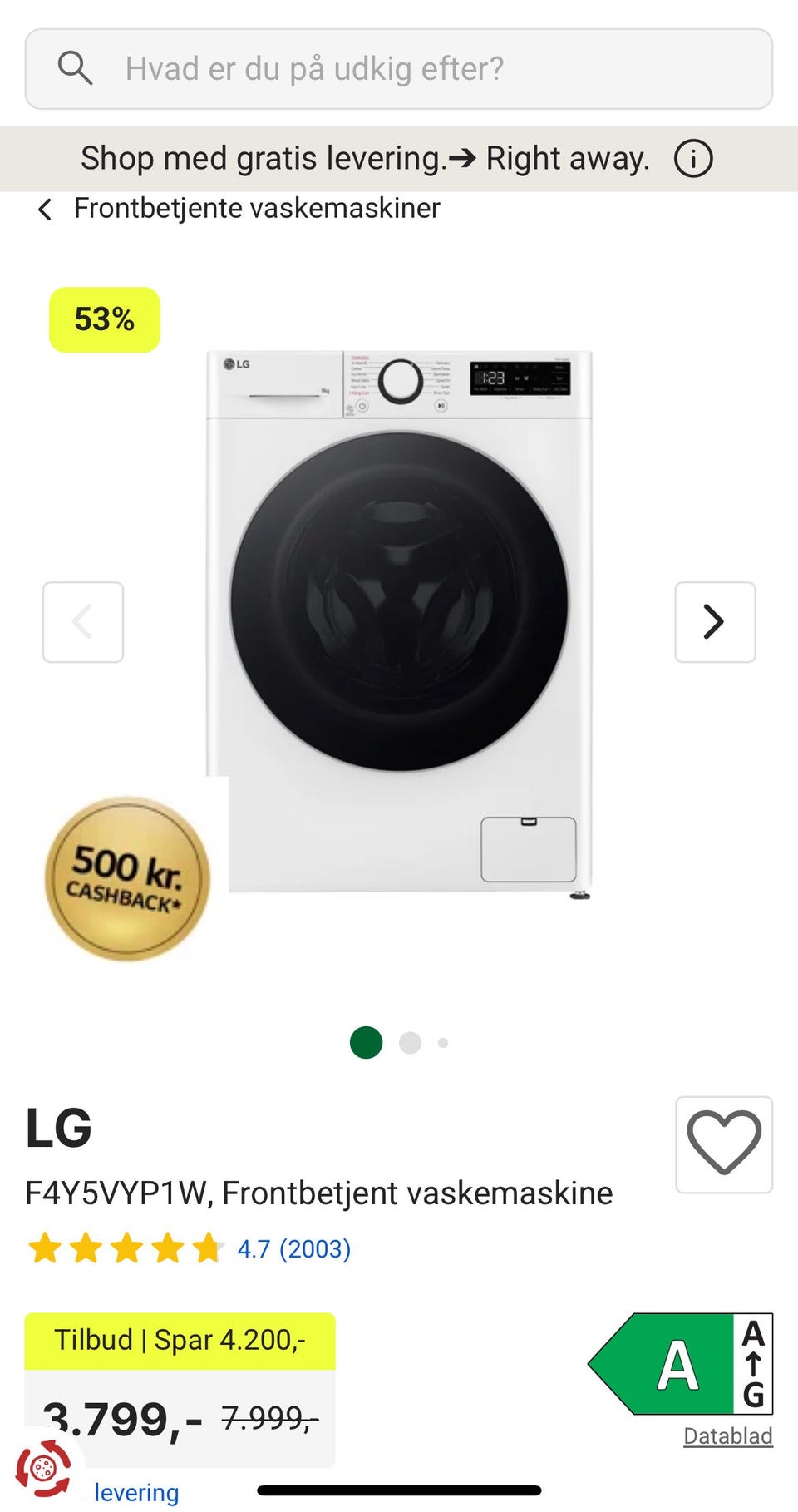The image size is (798, 1512).
Task: Show previous product image
Action: click(x=83, y=622)
